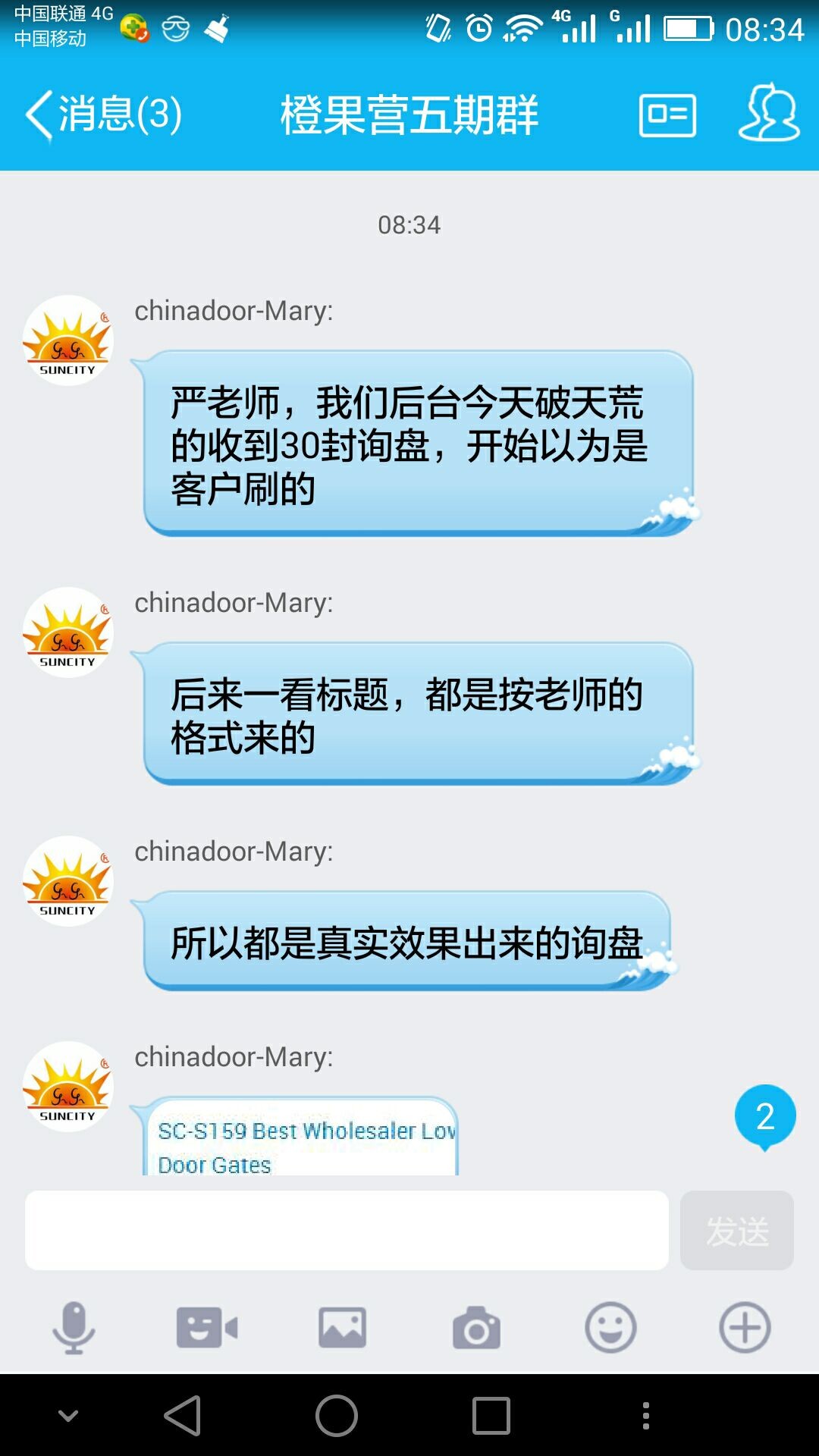Tap the navigation bar home button
This screenshot has width=819, height=1456.
[337, 1415]
